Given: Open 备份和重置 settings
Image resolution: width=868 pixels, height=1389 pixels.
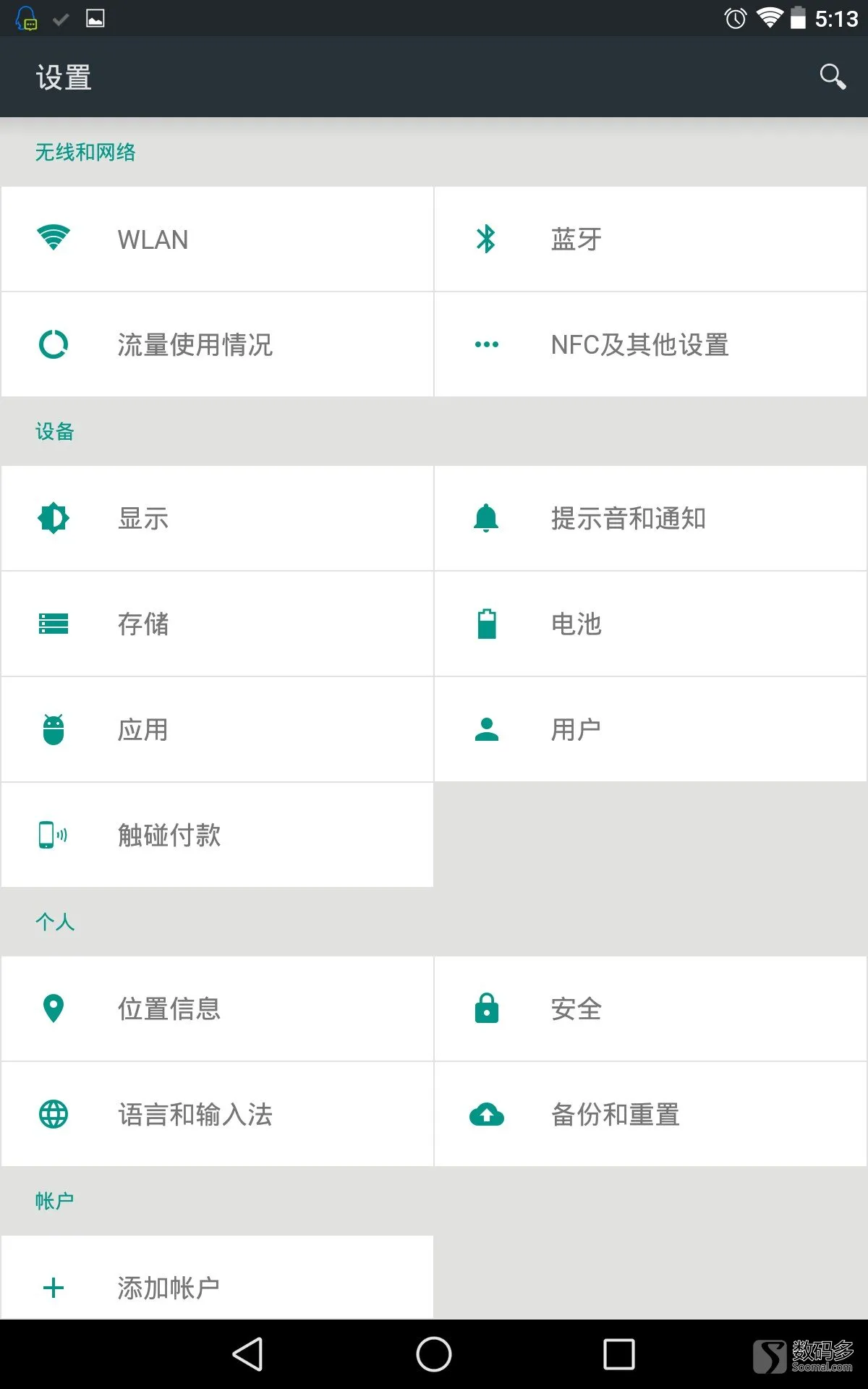Looking at the screenshot, I should tap(650, 1114).
